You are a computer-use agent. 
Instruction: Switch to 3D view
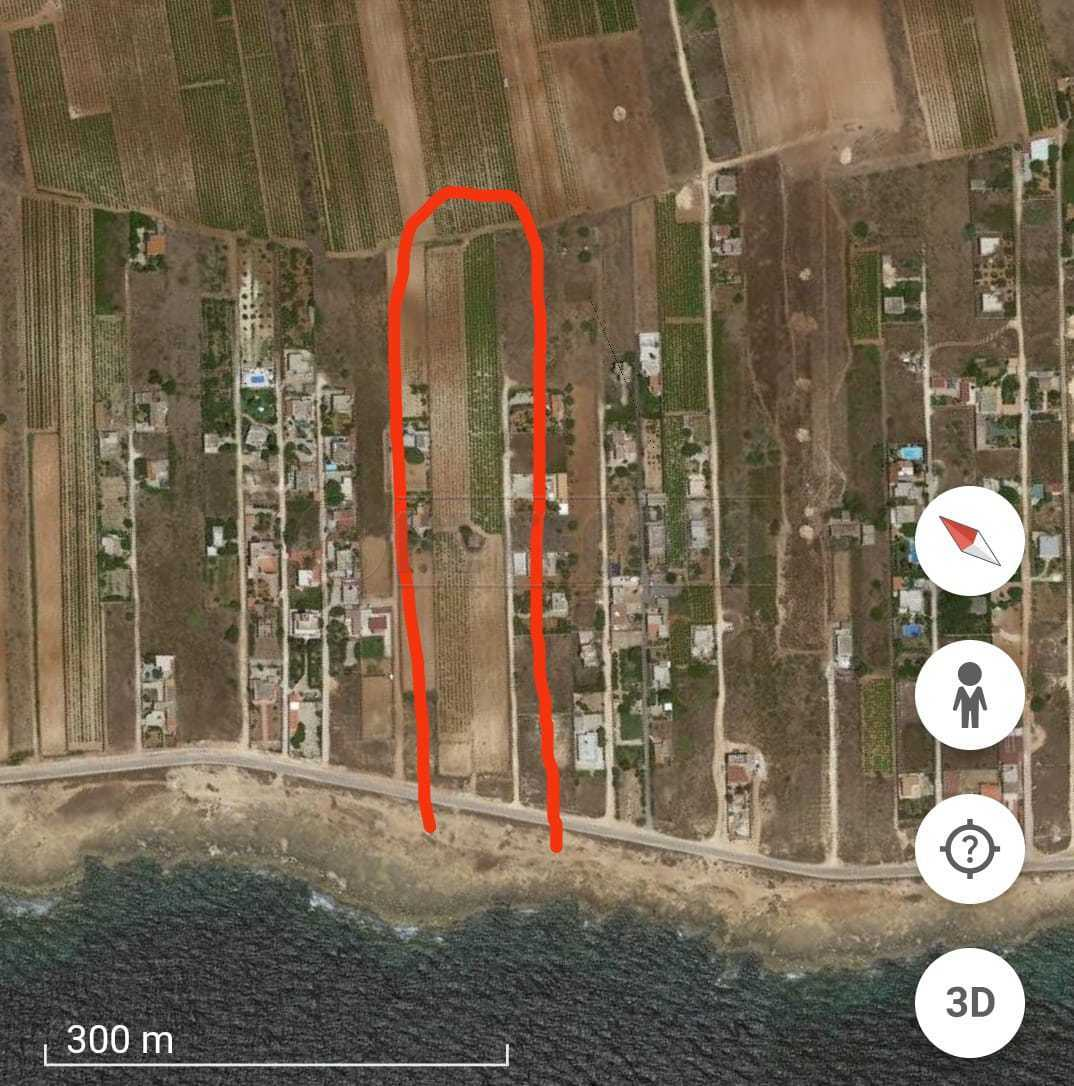969,1002
